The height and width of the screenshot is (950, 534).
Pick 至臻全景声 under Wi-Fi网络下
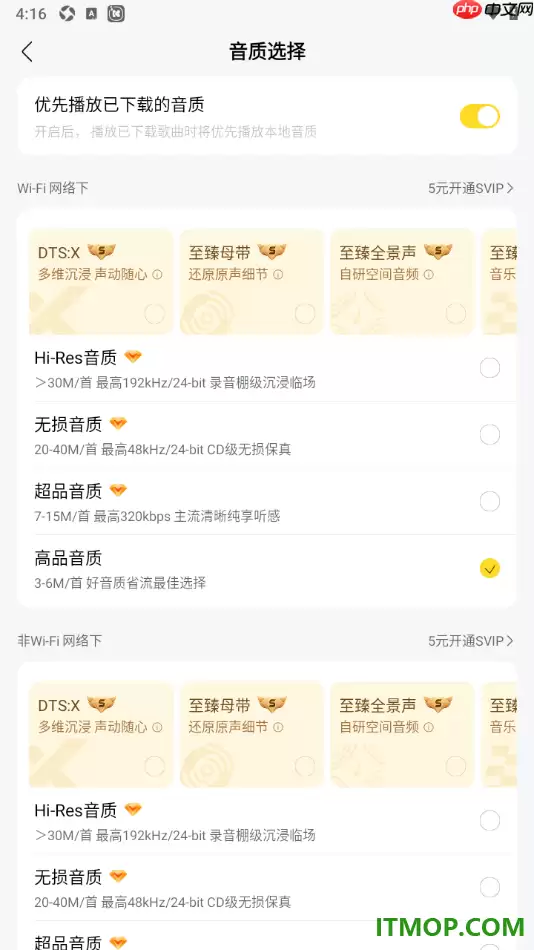click(402, 281)
